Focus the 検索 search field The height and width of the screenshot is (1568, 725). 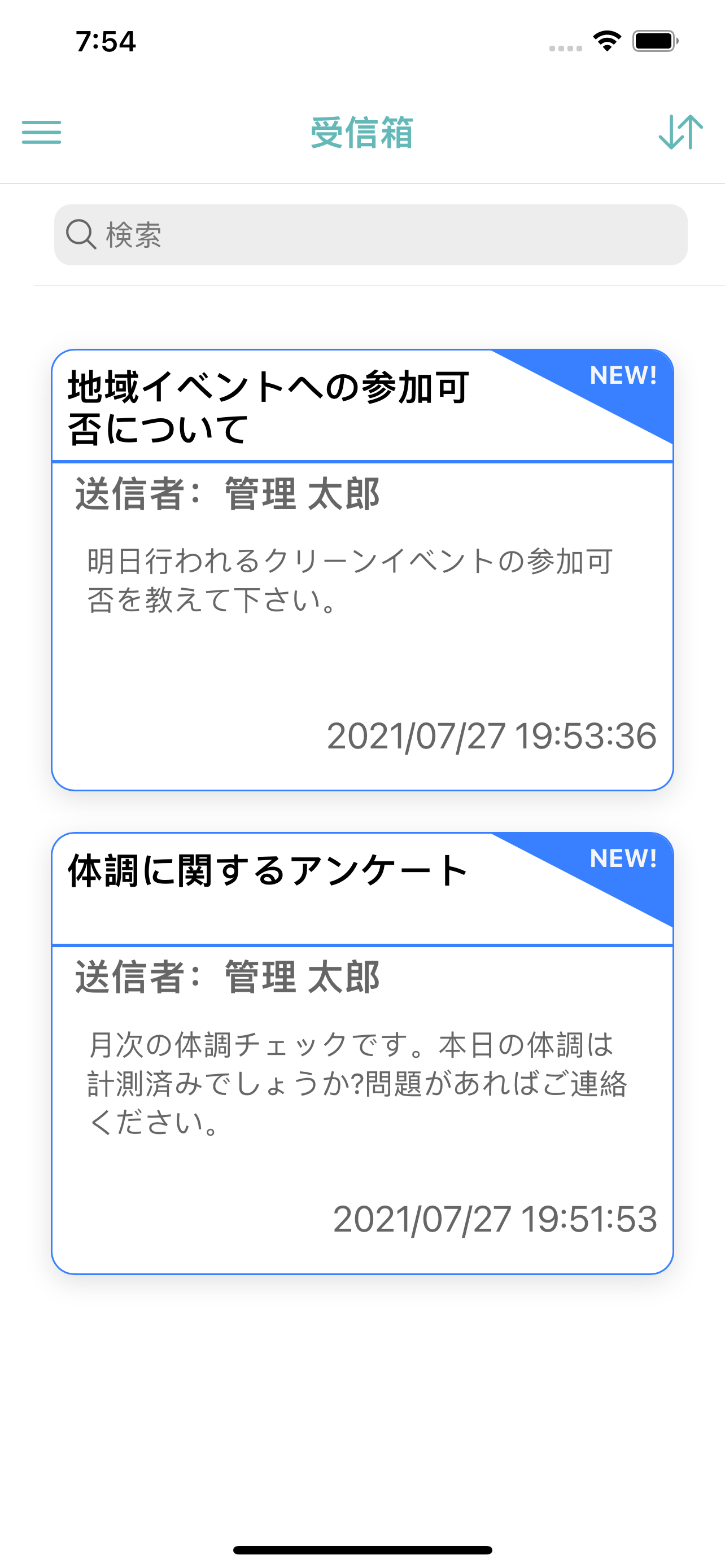tap(371, 234)
